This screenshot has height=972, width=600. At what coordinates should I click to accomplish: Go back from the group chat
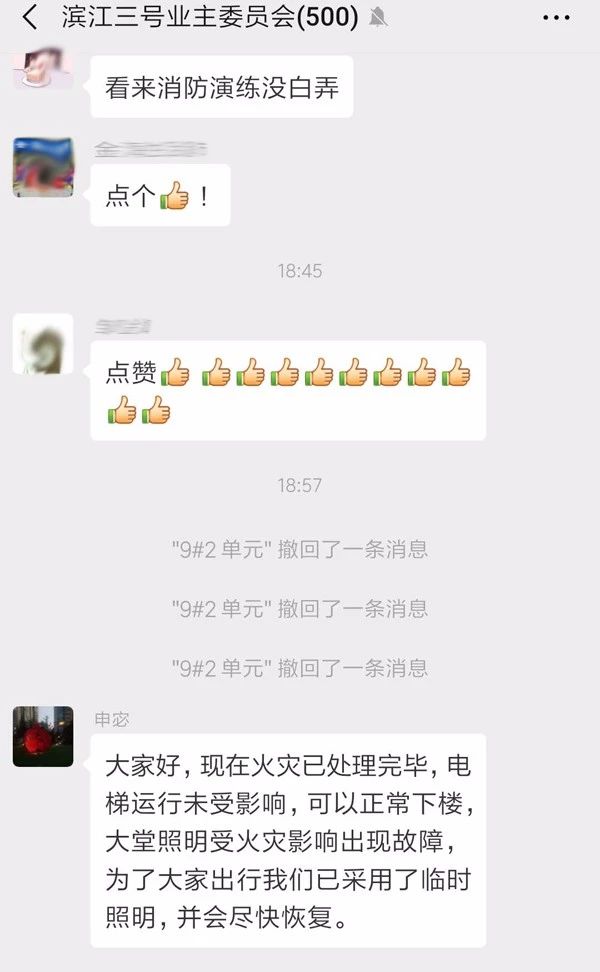click(x=30, y=18)
